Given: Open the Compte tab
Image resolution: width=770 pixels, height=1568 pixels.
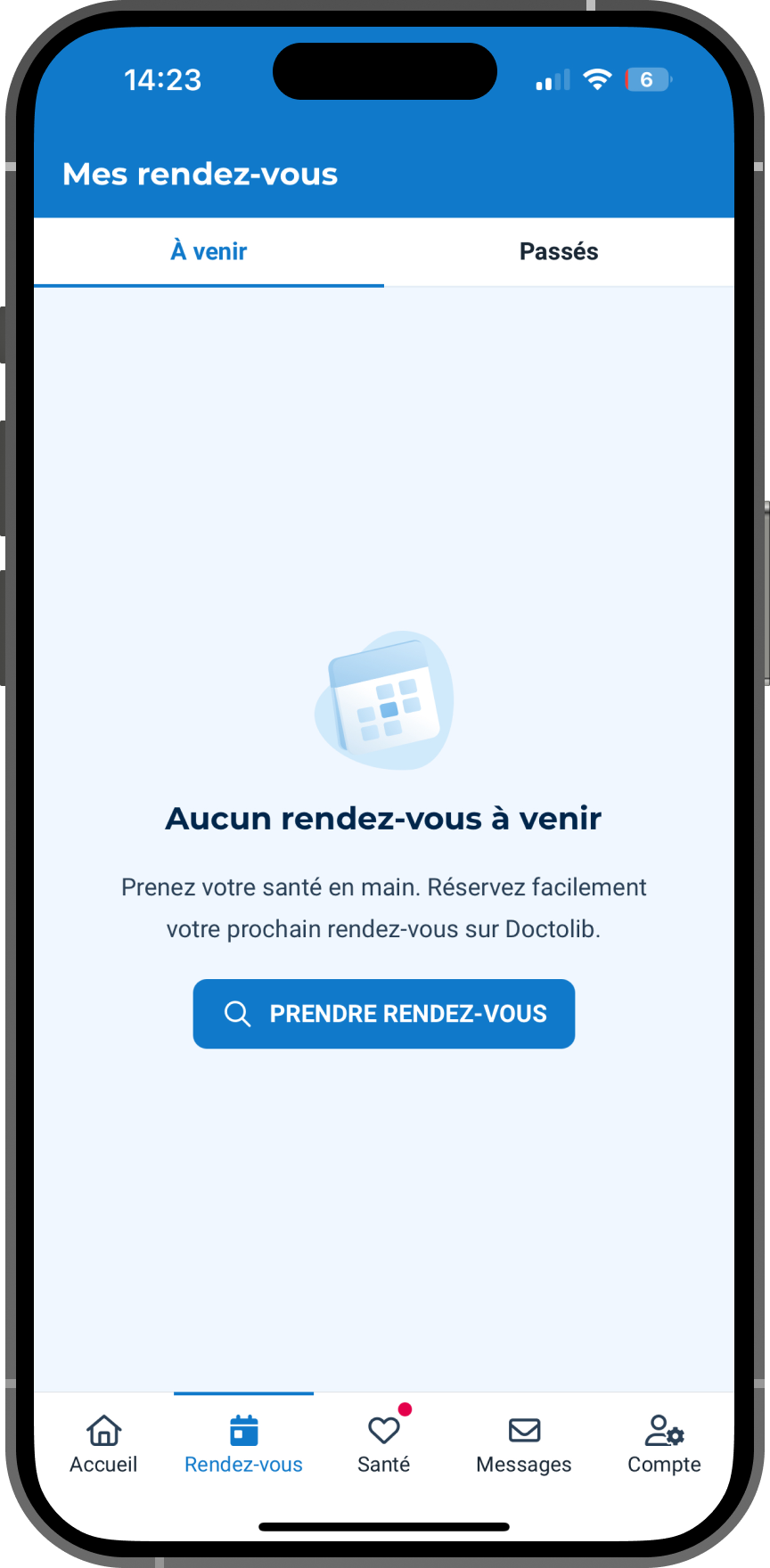Looking at the screenshot, I should point(664,1444).
